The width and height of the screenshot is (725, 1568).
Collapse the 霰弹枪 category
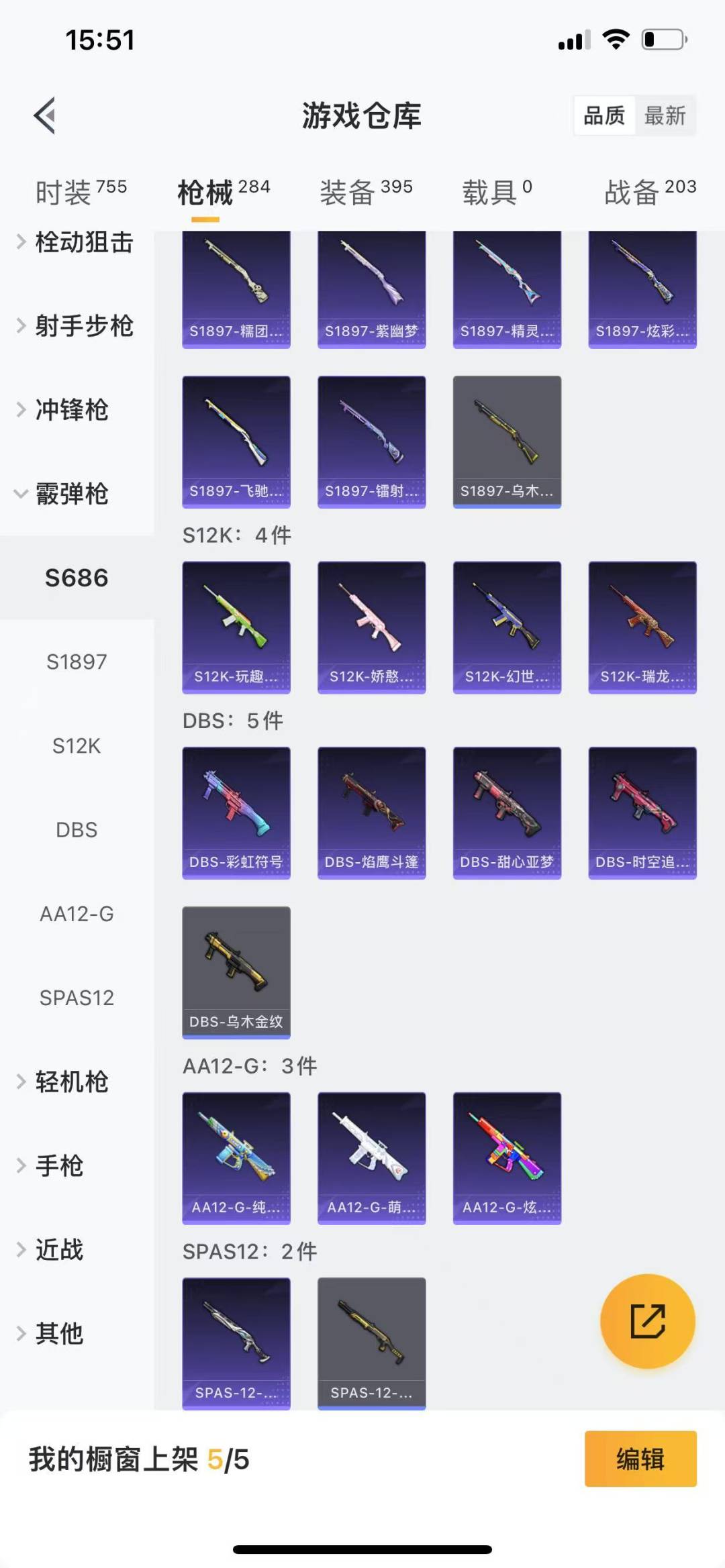tap(72, 494)
